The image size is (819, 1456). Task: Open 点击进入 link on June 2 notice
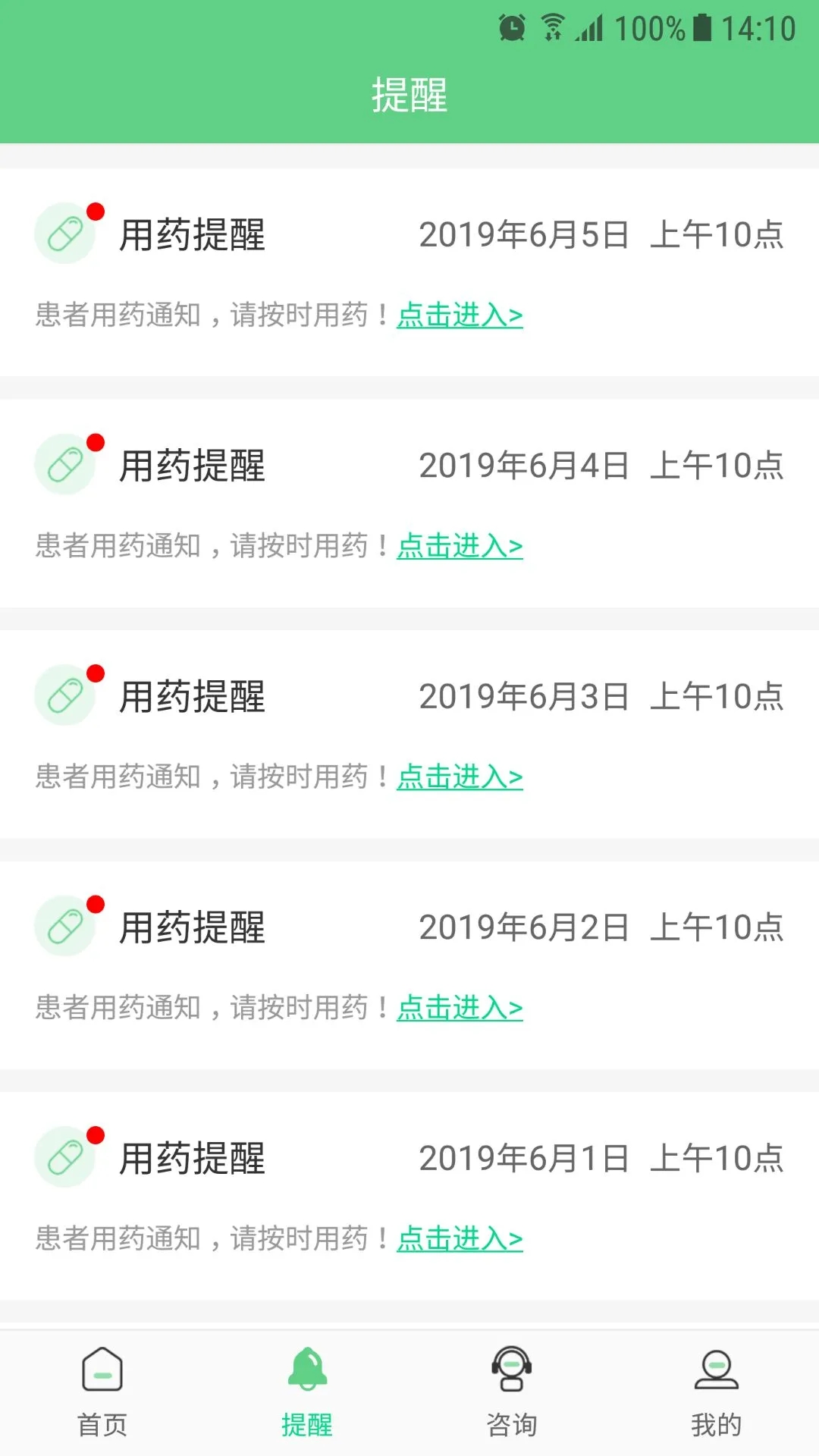coord(460,1008)
